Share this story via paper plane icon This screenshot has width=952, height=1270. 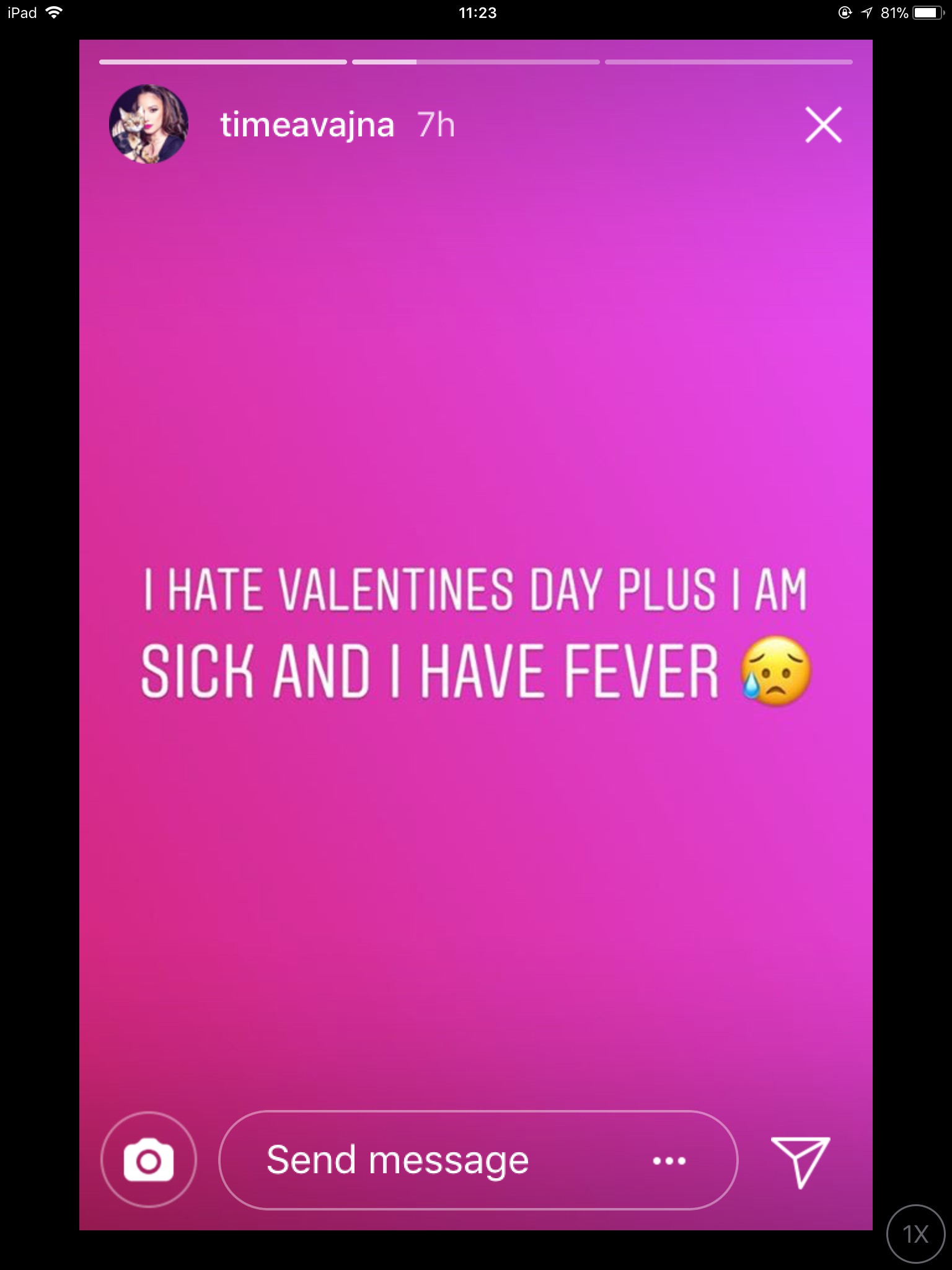click(x=800, y=1161)
